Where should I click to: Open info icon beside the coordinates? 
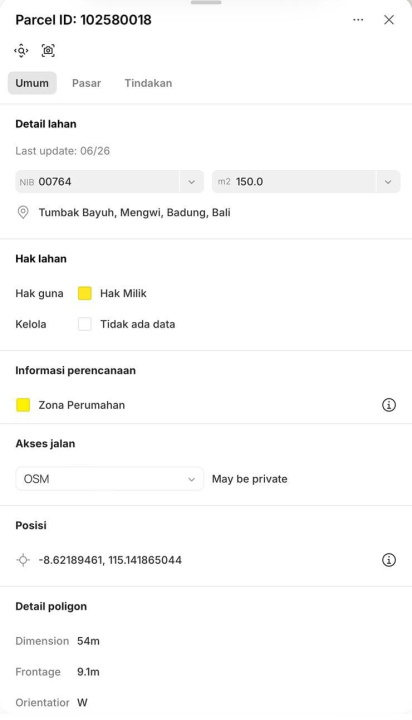(389, 560)
